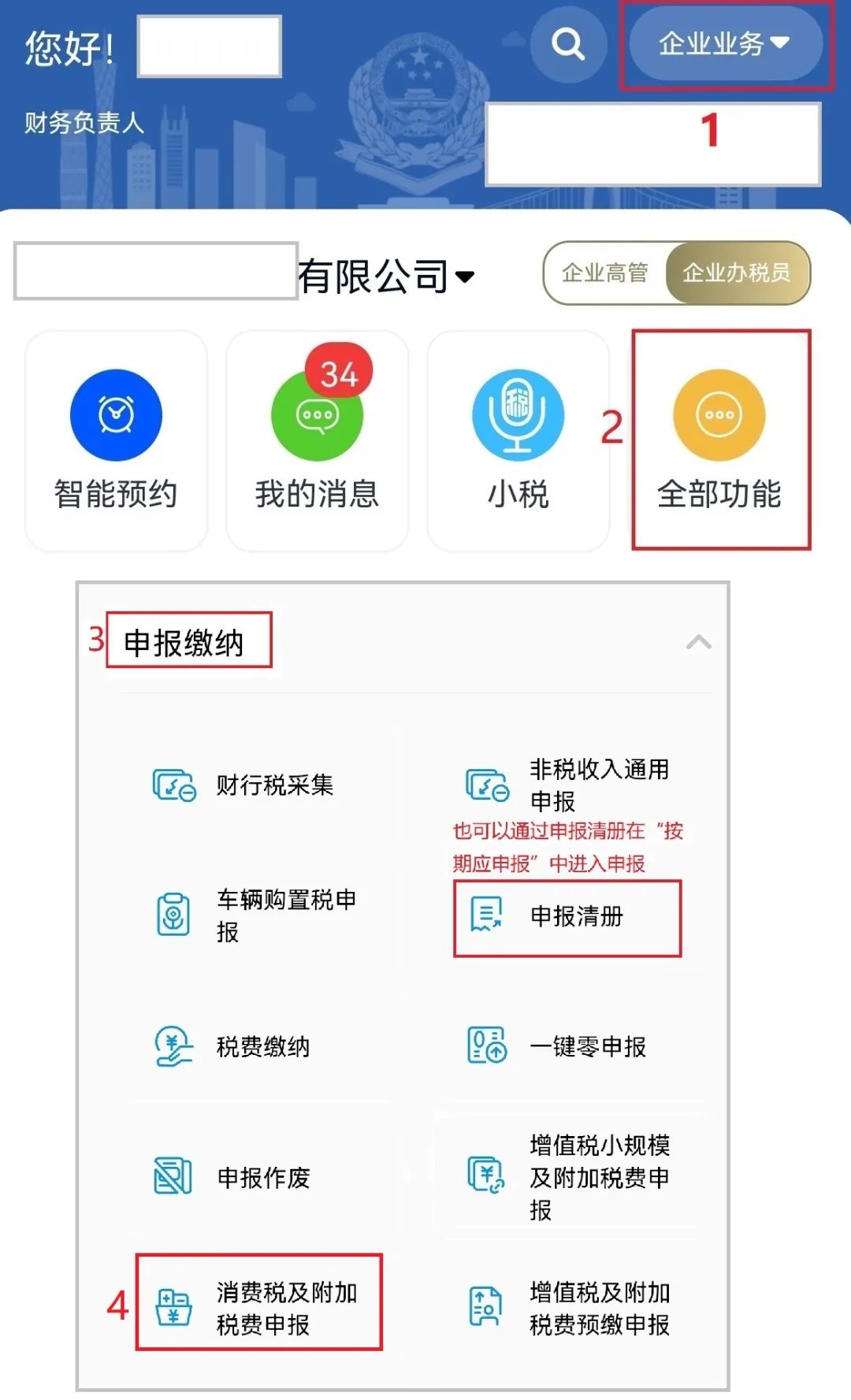Open 全部功能

click(719, 440)
